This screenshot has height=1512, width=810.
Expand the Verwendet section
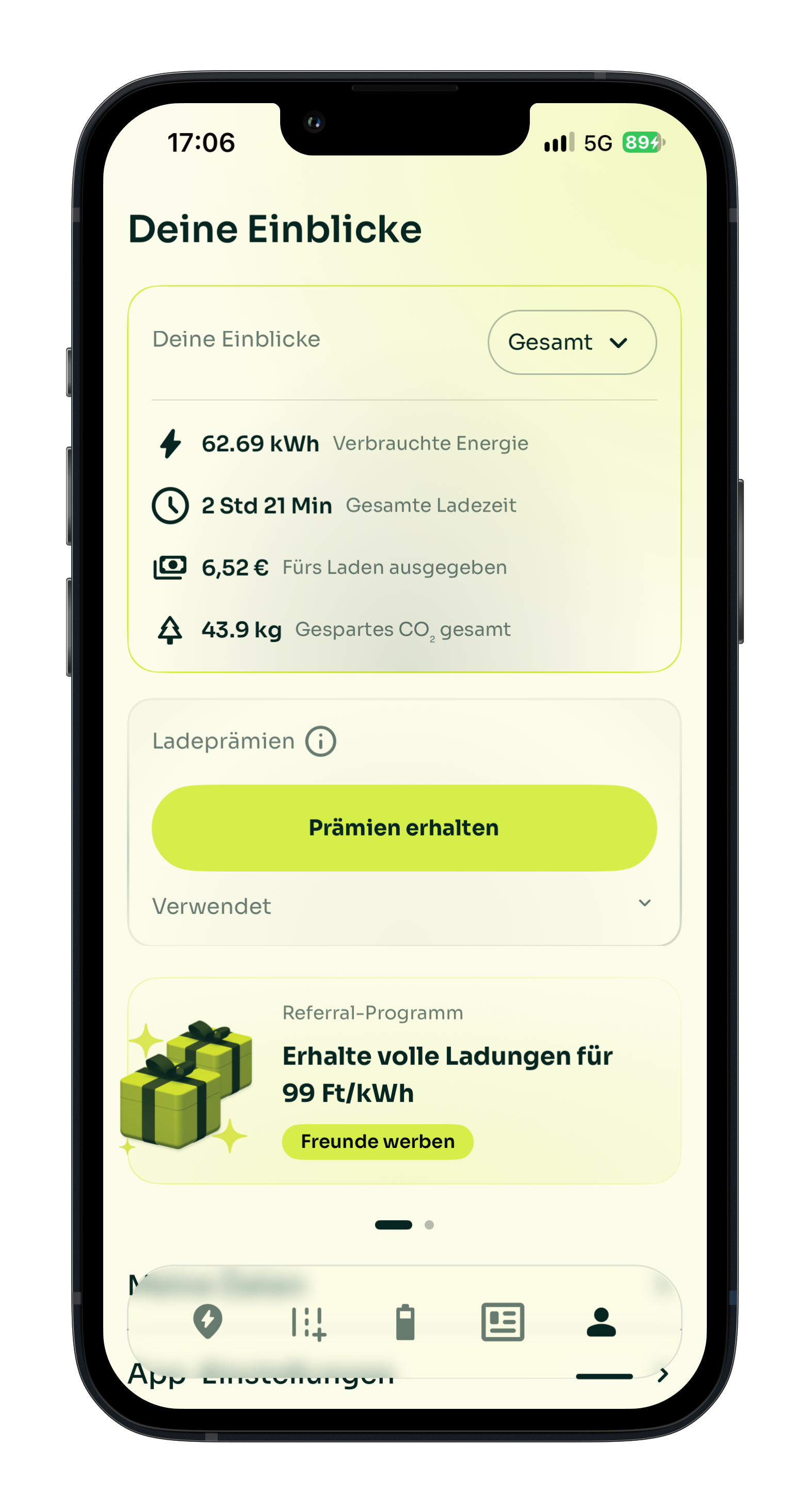[x=404, y=906]
